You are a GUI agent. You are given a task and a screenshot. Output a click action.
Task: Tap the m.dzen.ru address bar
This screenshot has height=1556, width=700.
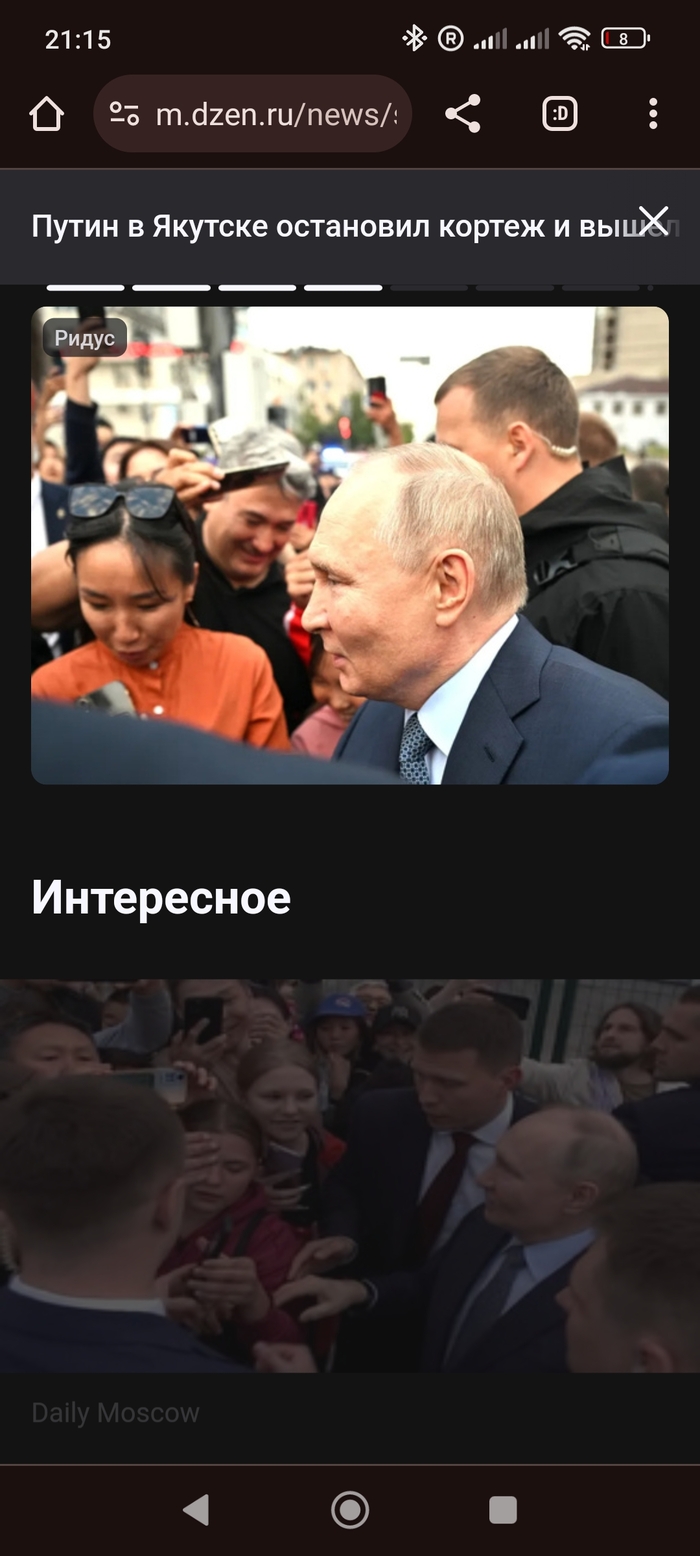[x=270, y=114]
